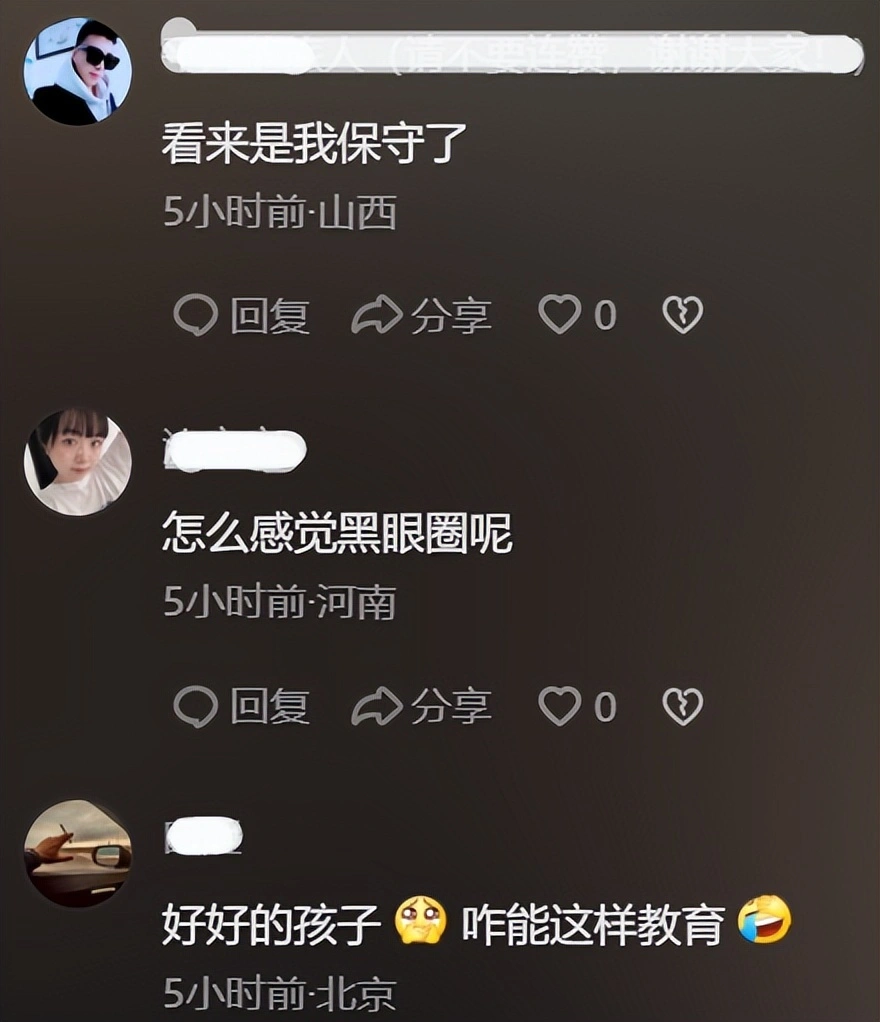Share the comment 看来是我保守了
The height and width of the screenshot is (1022, 880).
[x=421, y=316]
